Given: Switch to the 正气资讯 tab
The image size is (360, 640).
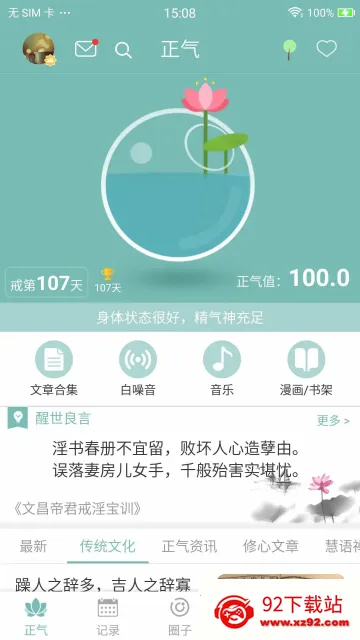Looking at the screenshot, I should coord(189,546).
